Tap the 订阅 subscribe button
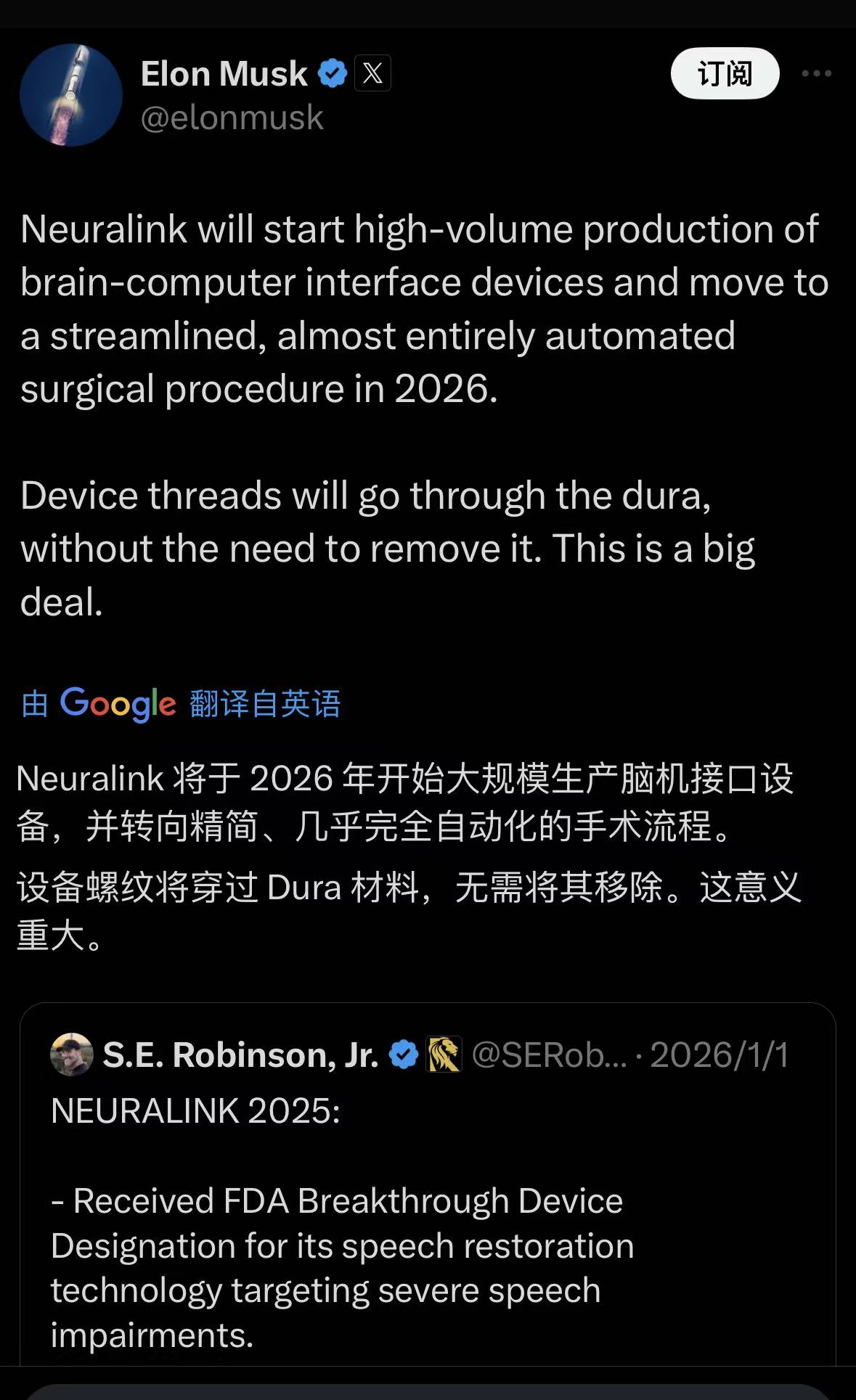 [x=725, y=73]
